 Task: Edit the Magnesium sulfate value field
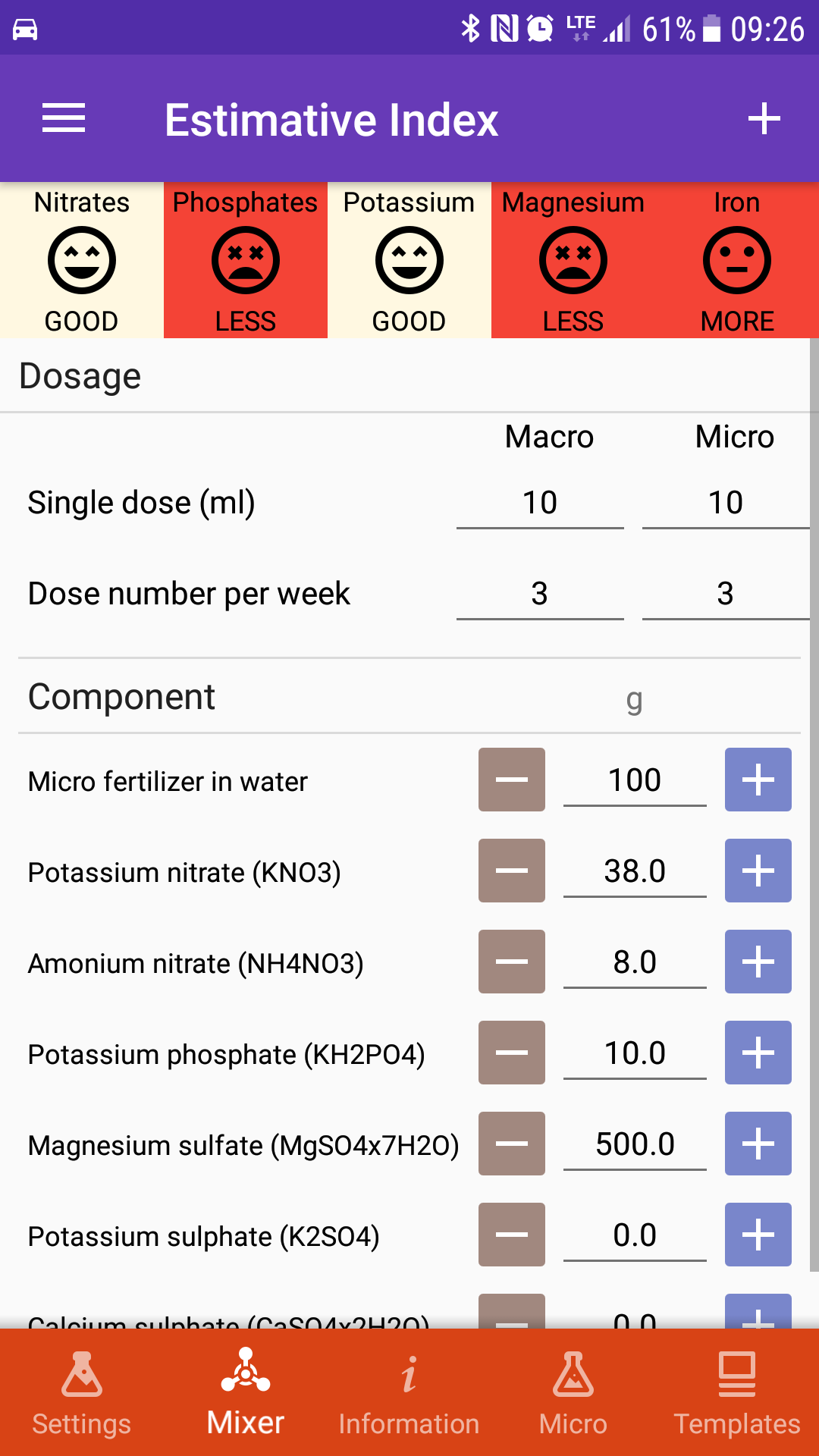(635, 1145)
